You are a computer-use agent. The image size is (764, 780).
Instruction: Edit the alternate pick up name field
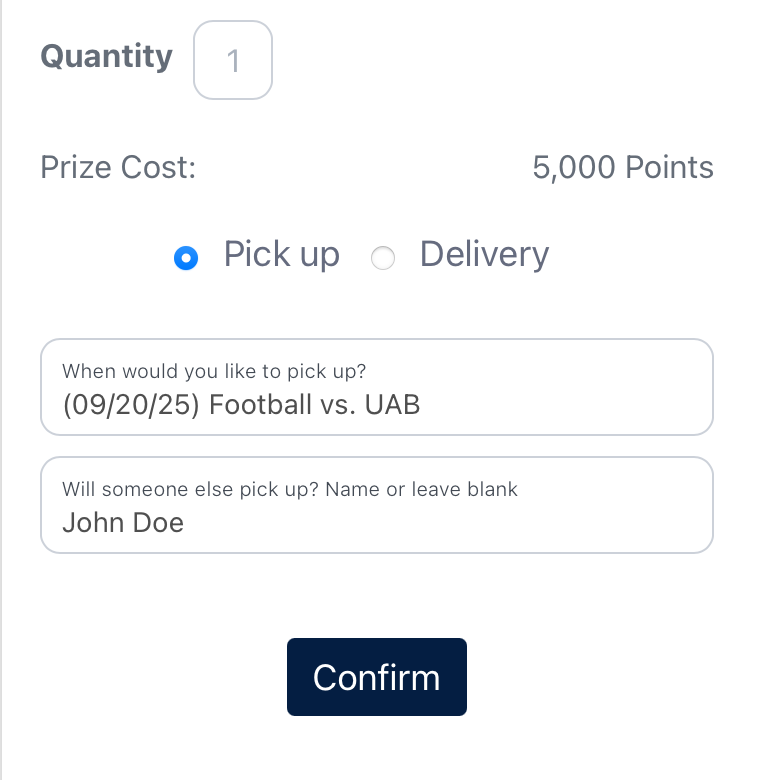tap(376, 506)
